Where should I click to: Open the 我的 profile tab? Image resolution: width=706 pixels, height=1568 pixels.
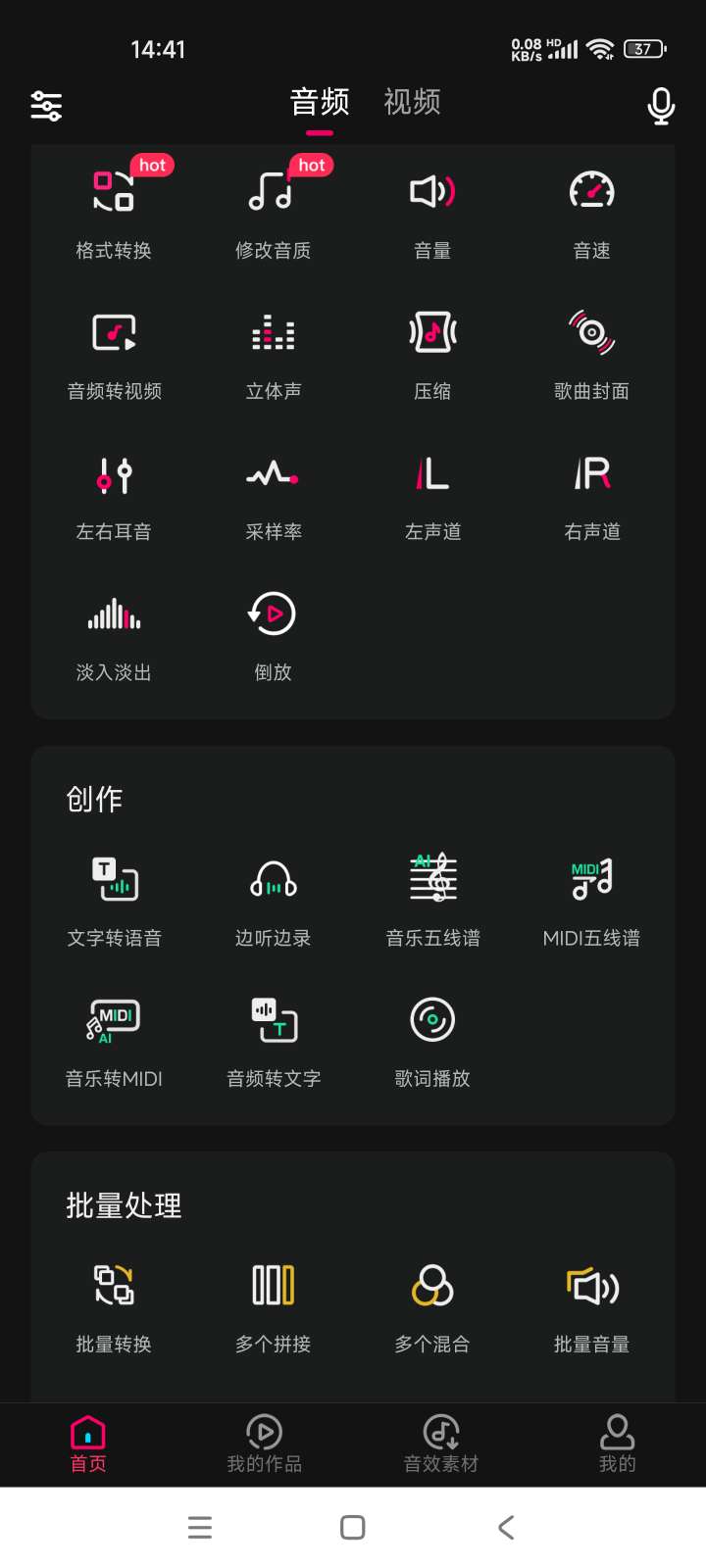pos(617,1444)
